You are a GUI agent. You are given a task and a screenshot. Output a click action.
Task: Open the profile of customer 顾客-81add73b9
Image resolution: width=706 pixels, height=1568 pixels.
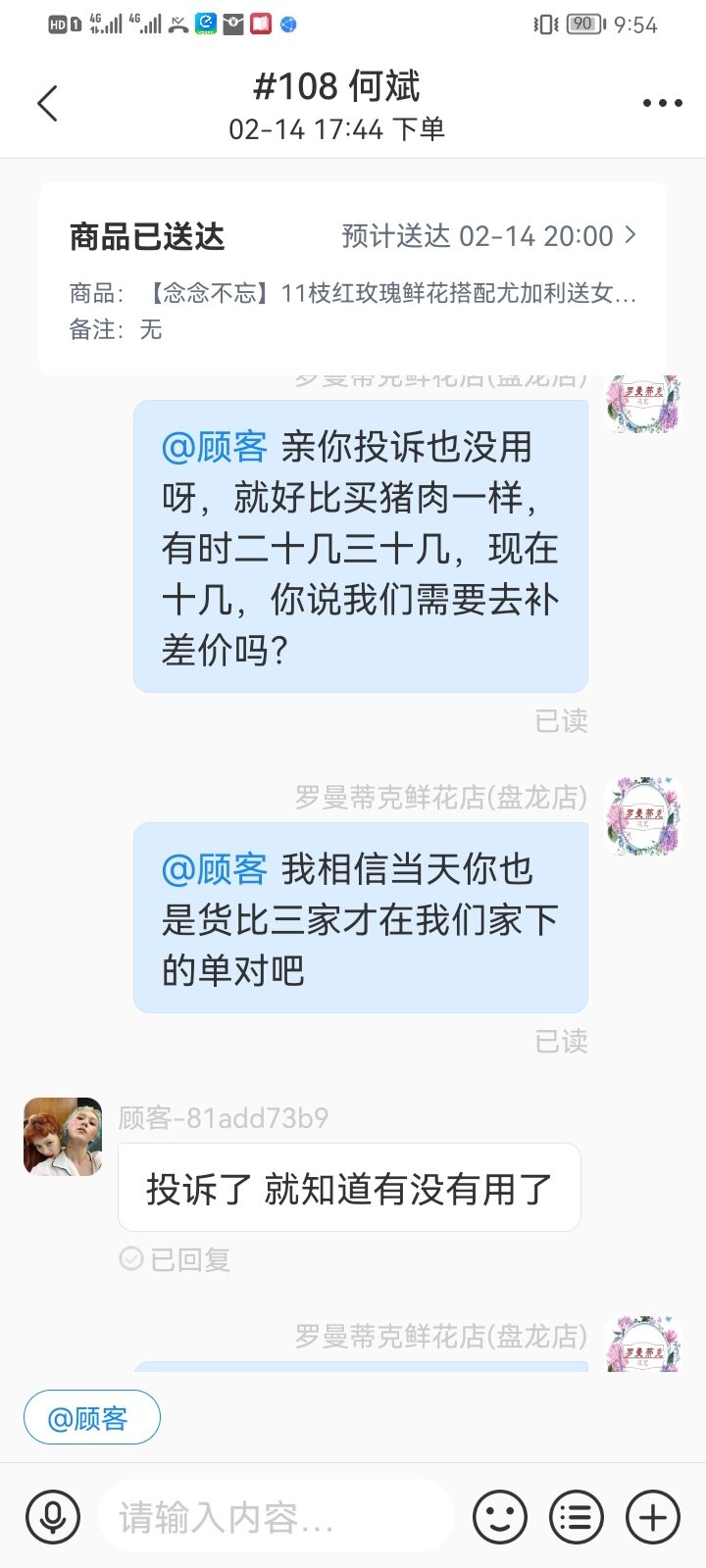point(63,1137)
